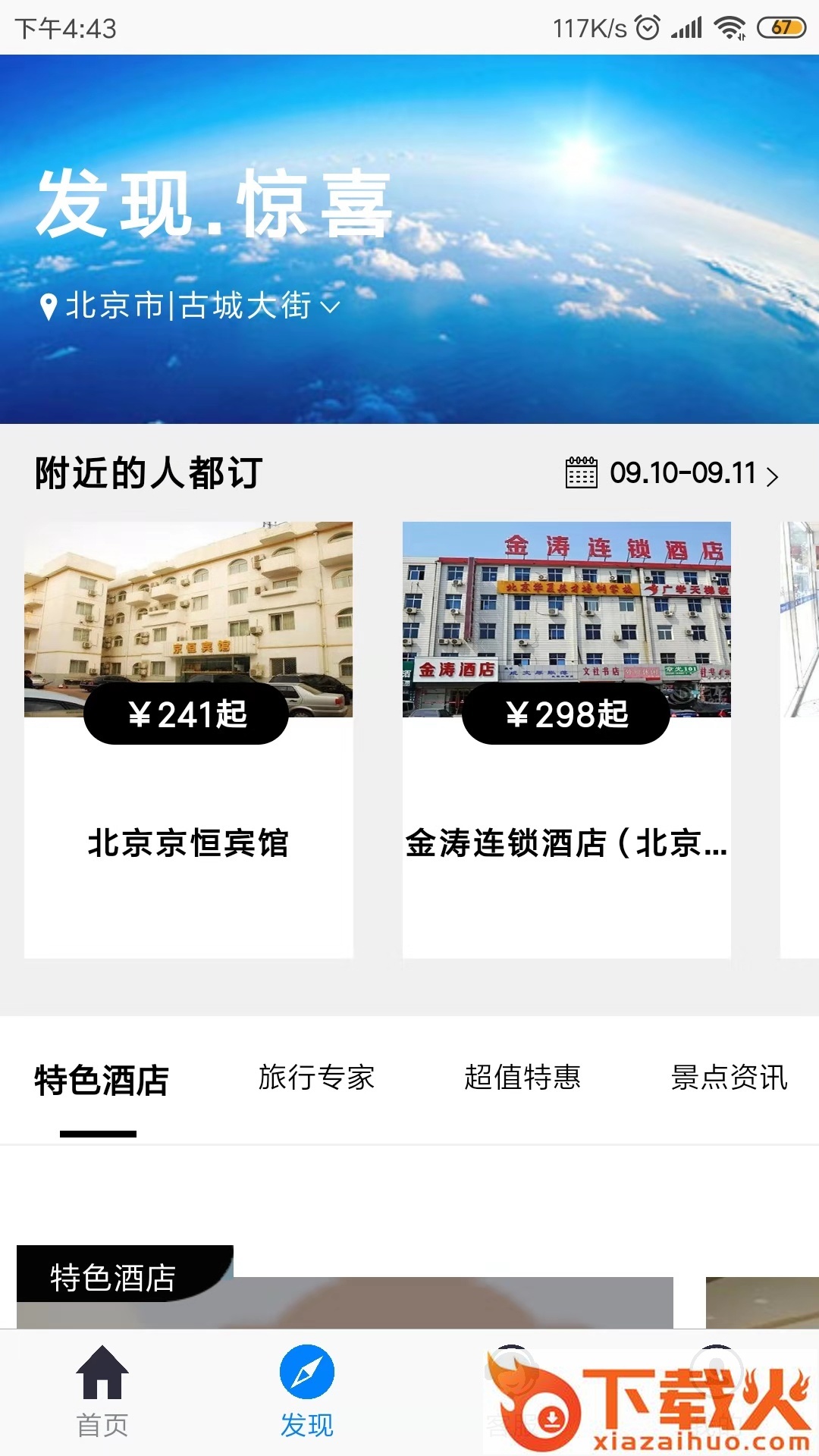Switch to the 超值特惠 tab
Viewport: 819px width, 1456px height.
pos(522,1078)
